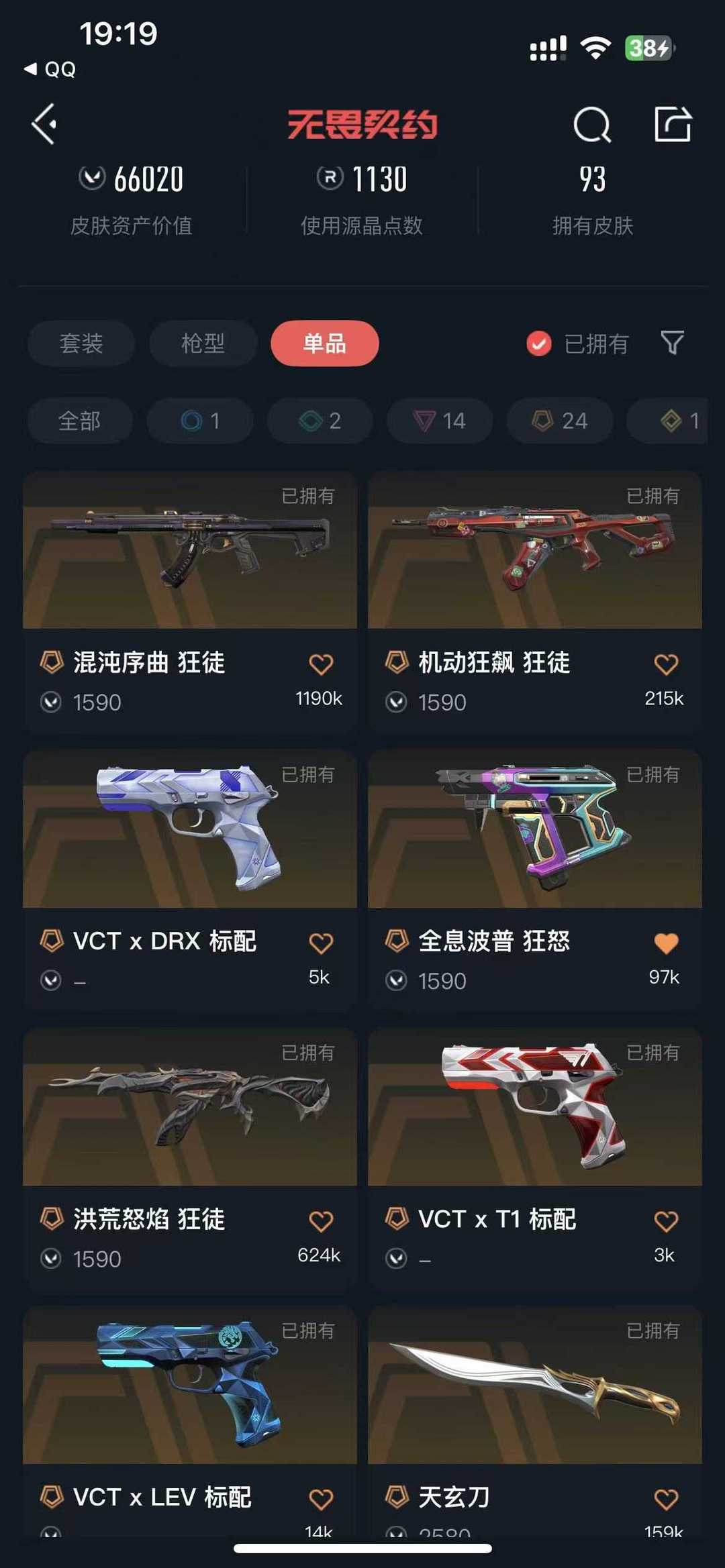Image resolution: width=725 pixels, height=1568 pixels.
Task: Return to QQ via status bar link
Action: (x=50, y=69)
